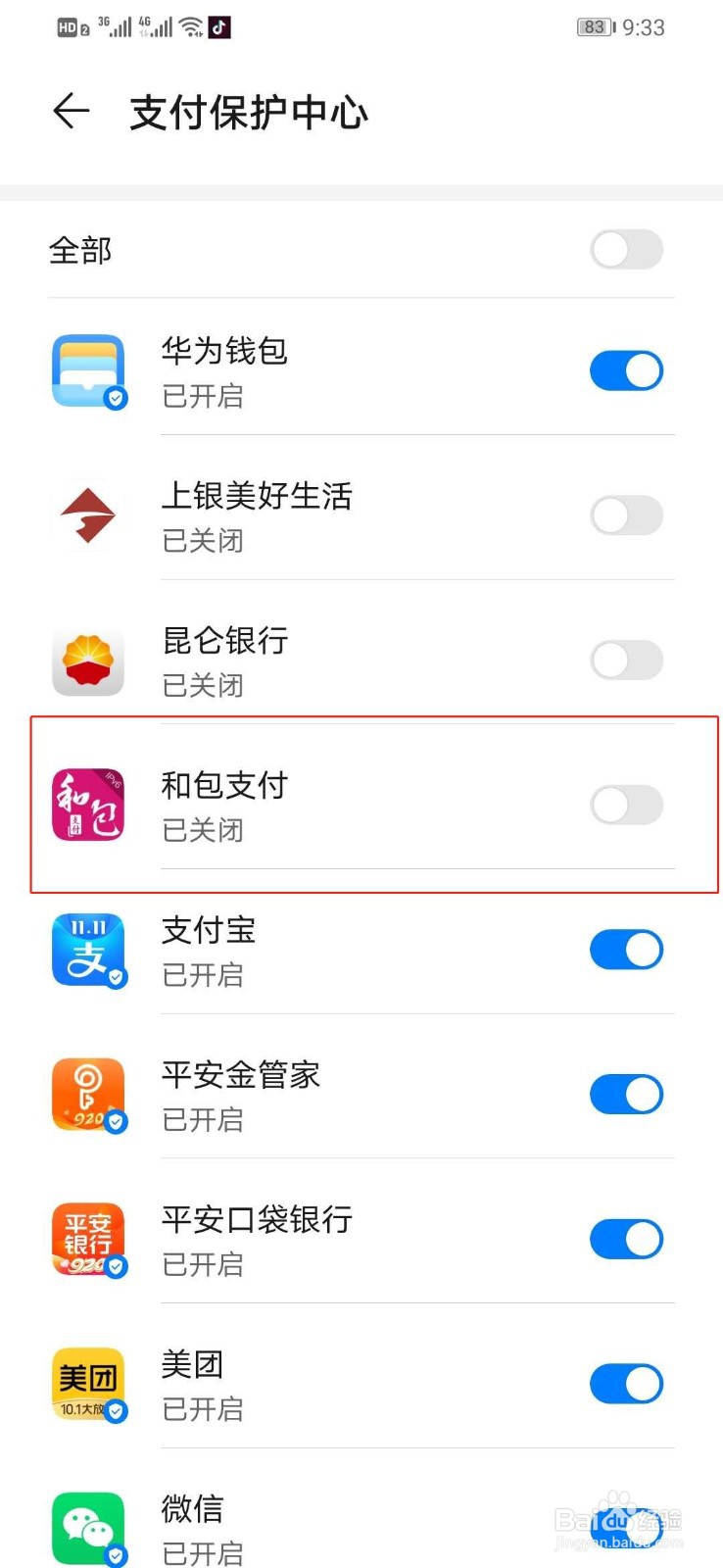Select the WeChat app icon
The height and width of the screenshot is (1568, 723).
(x=88, y=1527)
